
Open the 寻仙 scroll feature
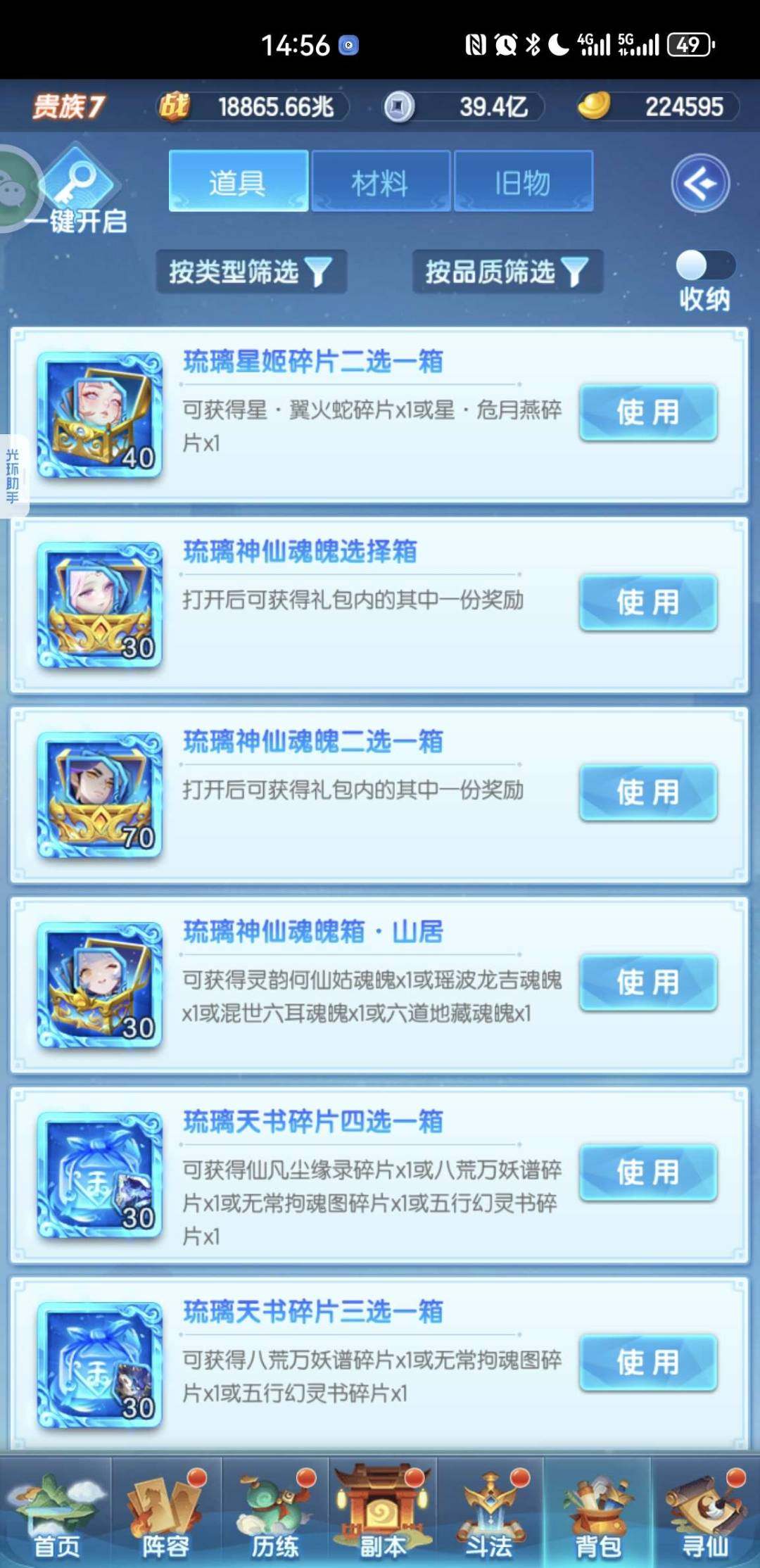pyautogui.click(x=704, y=1513)
